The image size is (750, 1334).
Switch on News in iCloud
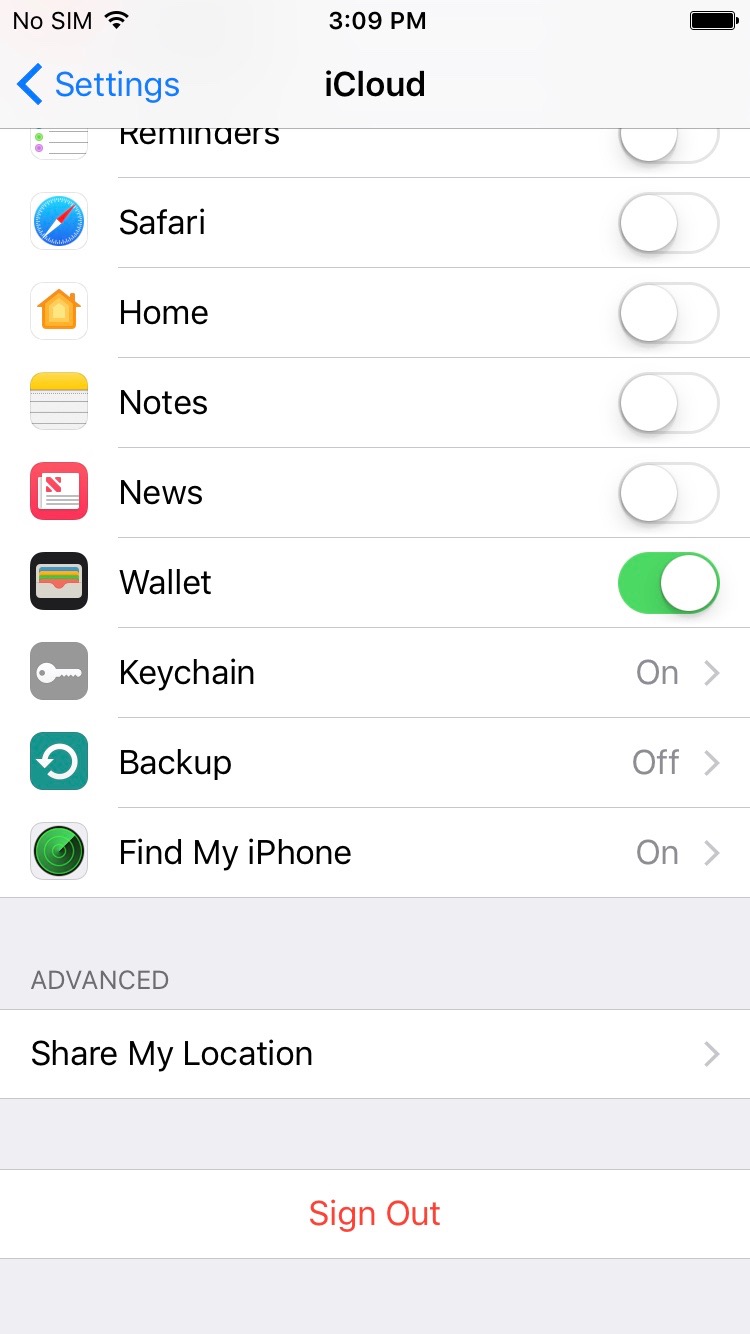tap(668, 492)
